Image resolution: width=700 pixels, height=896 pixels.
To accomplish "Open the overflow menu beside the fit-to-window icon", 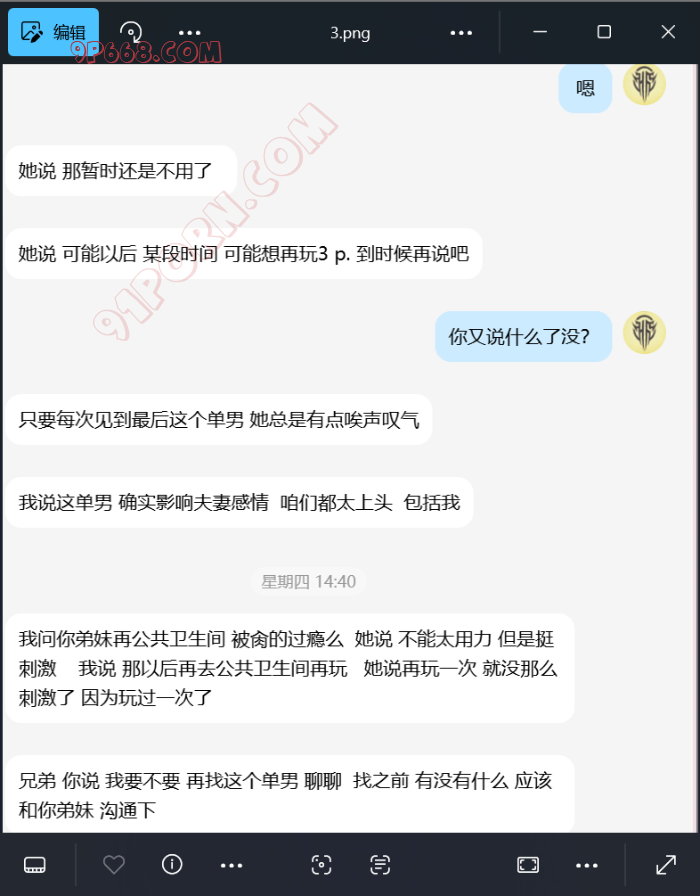I will click(x=587, y=865).
